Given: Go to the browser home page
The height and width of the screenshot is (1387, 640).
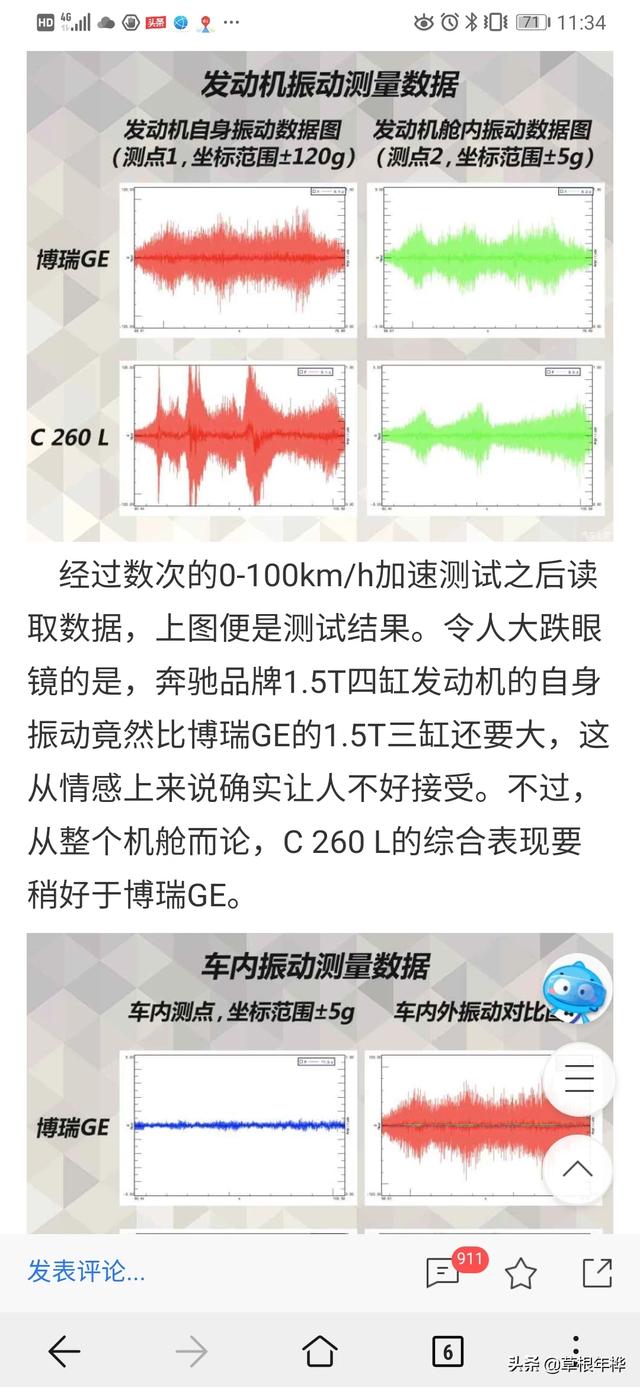Looking at the screenshot, I should 320,1352.
